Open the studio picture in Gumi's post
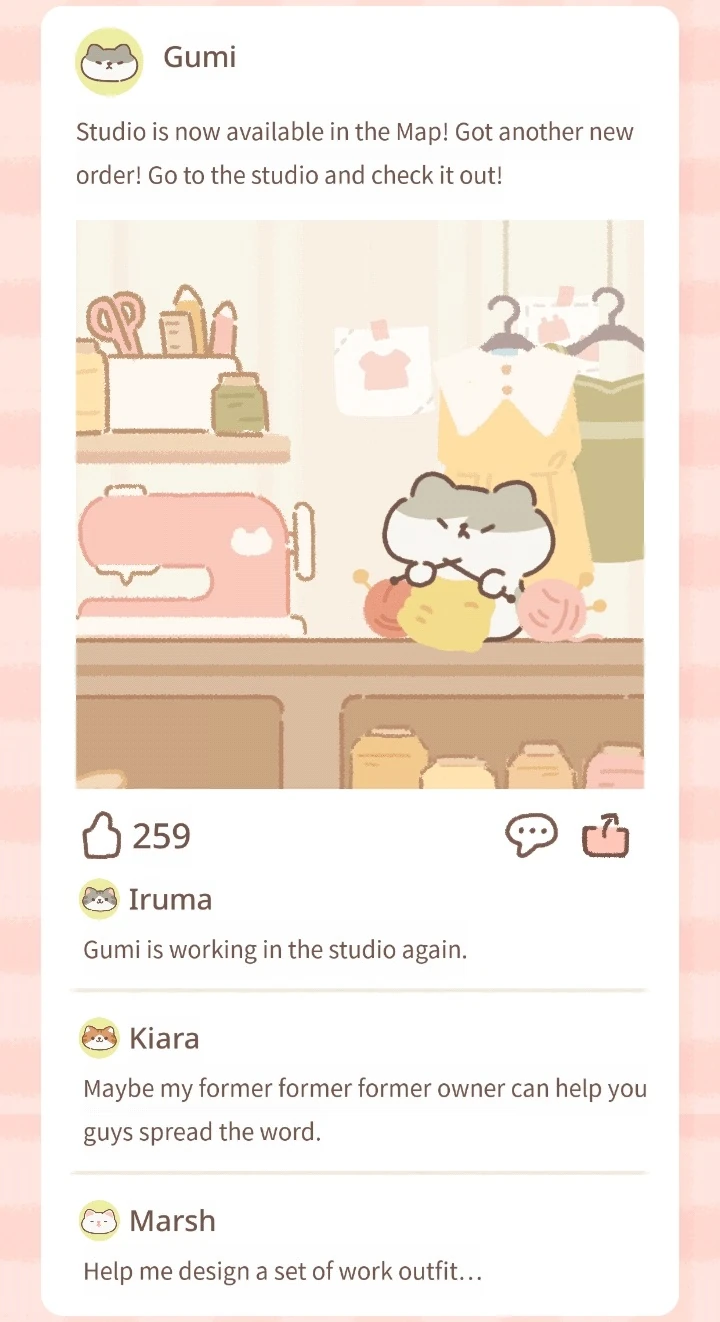720x1322 pixels. click(x=360, y=504)
